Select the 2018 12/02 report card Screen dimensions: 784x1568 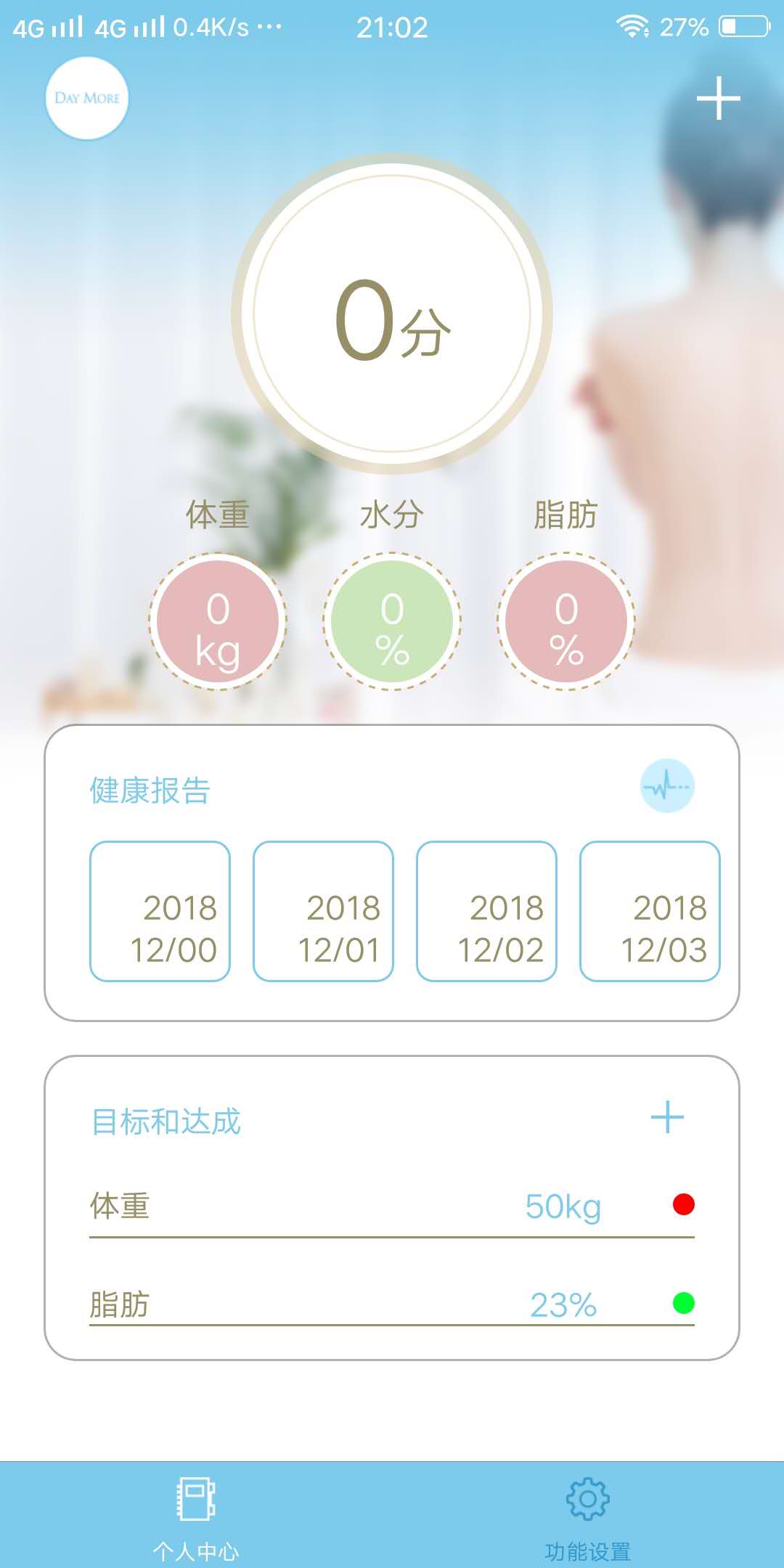click(486, 911)
